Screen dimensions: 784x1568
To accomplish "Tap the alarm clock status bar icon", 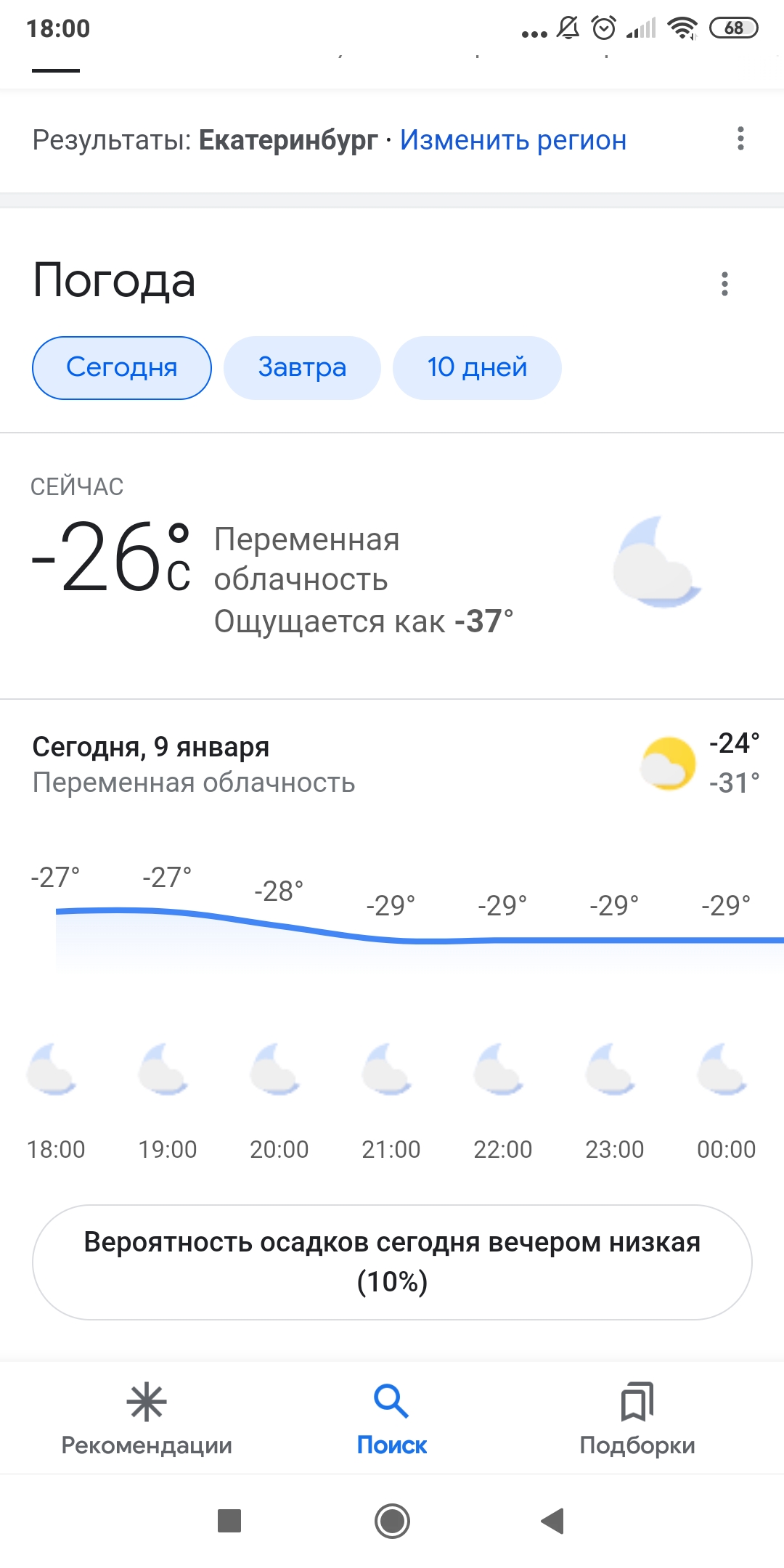I will pos(603,29).
